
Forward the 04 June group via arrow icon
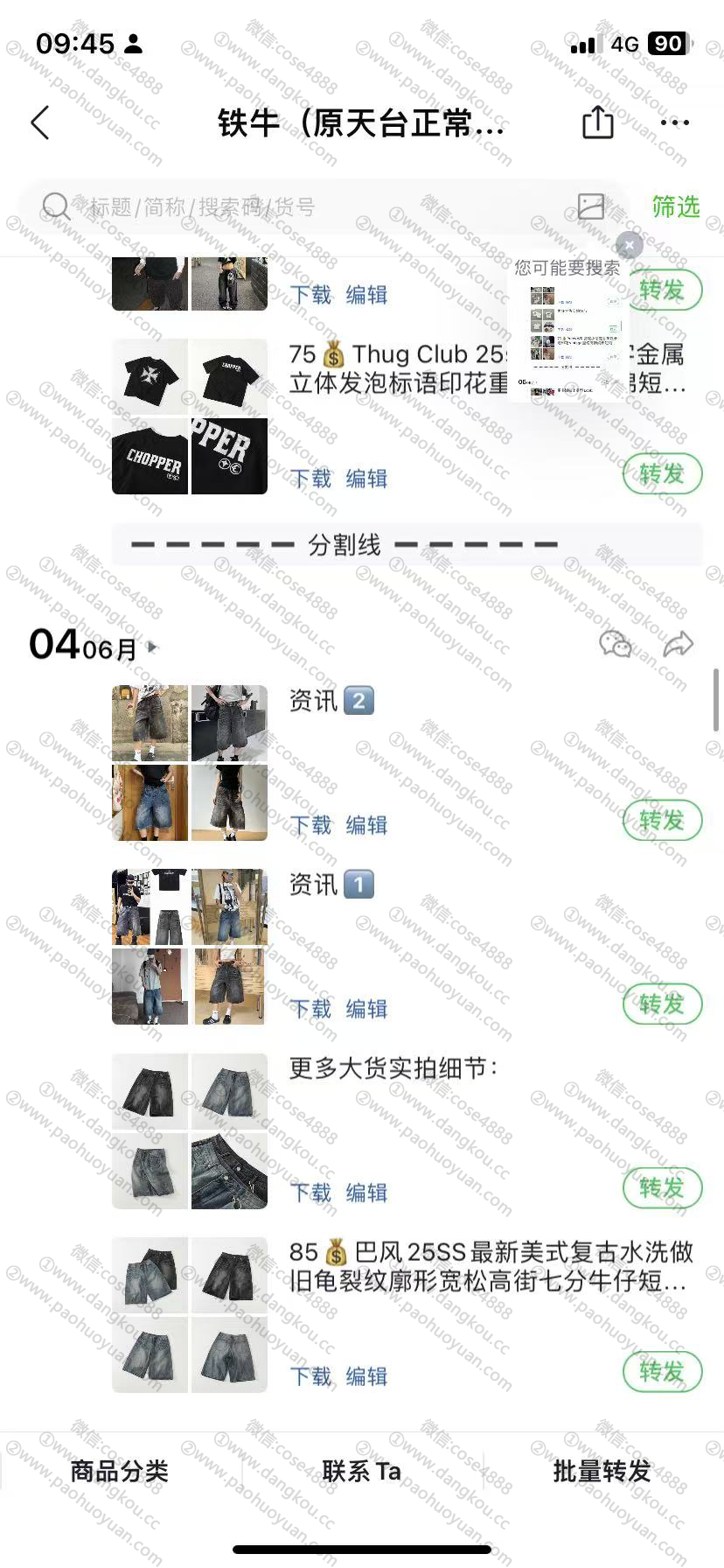[678, 645]
